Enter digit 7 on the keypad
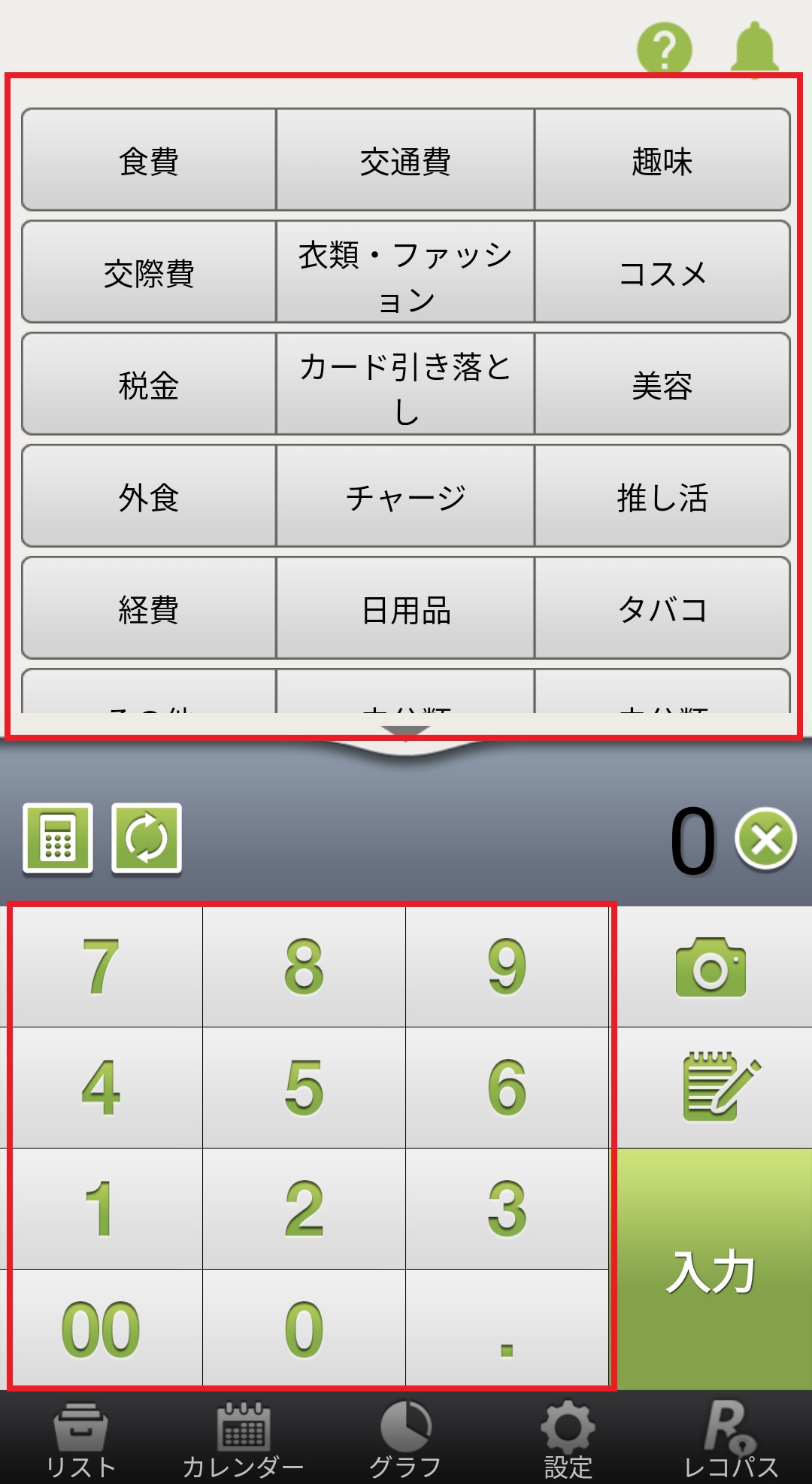The image size is (812, 1484). (102, 967)
